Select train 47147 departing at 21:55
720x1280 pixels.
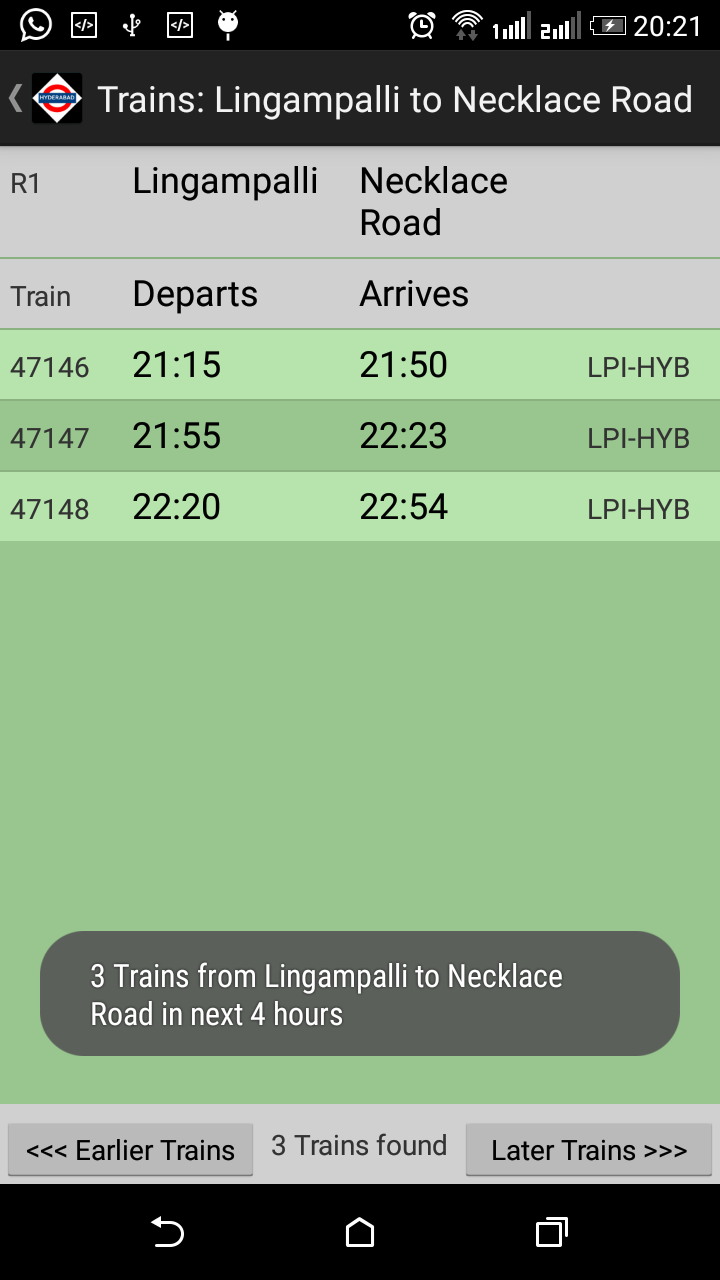360,437
